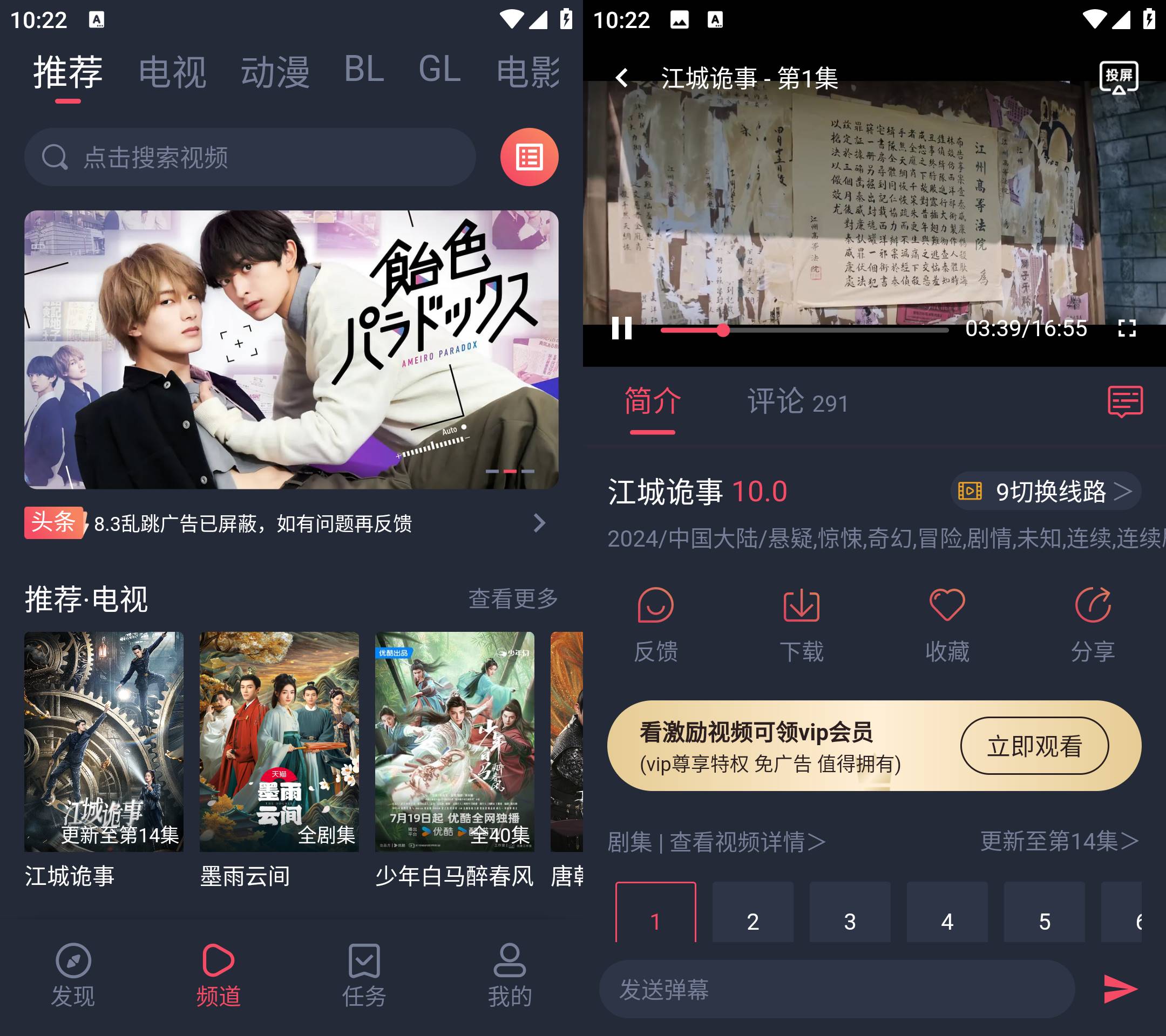Open the 飴色パラドックス banner
1166x1036 pixels.
click(x=291, y=349)
